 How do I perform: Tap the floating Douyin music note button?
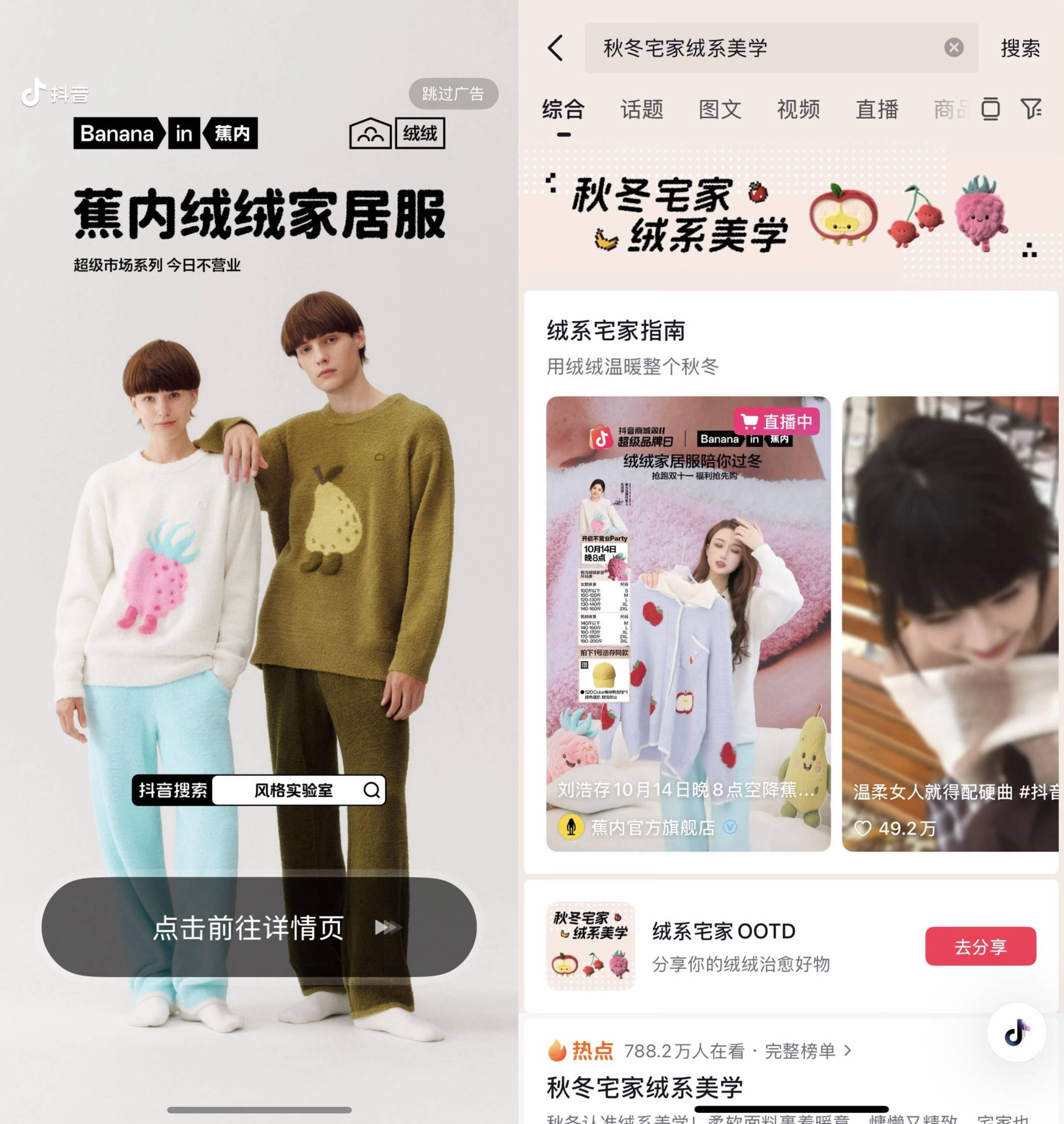(1016, 1033)
